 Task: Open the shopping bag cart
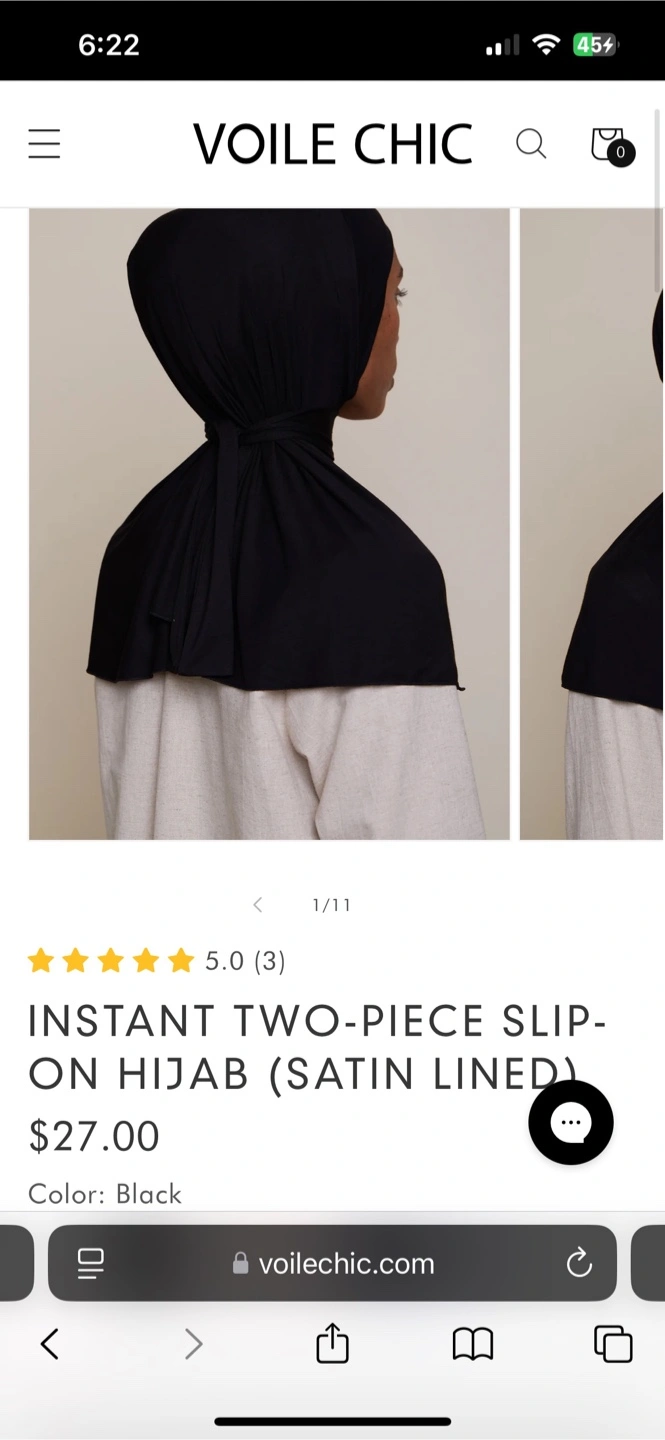click(611, 145)
